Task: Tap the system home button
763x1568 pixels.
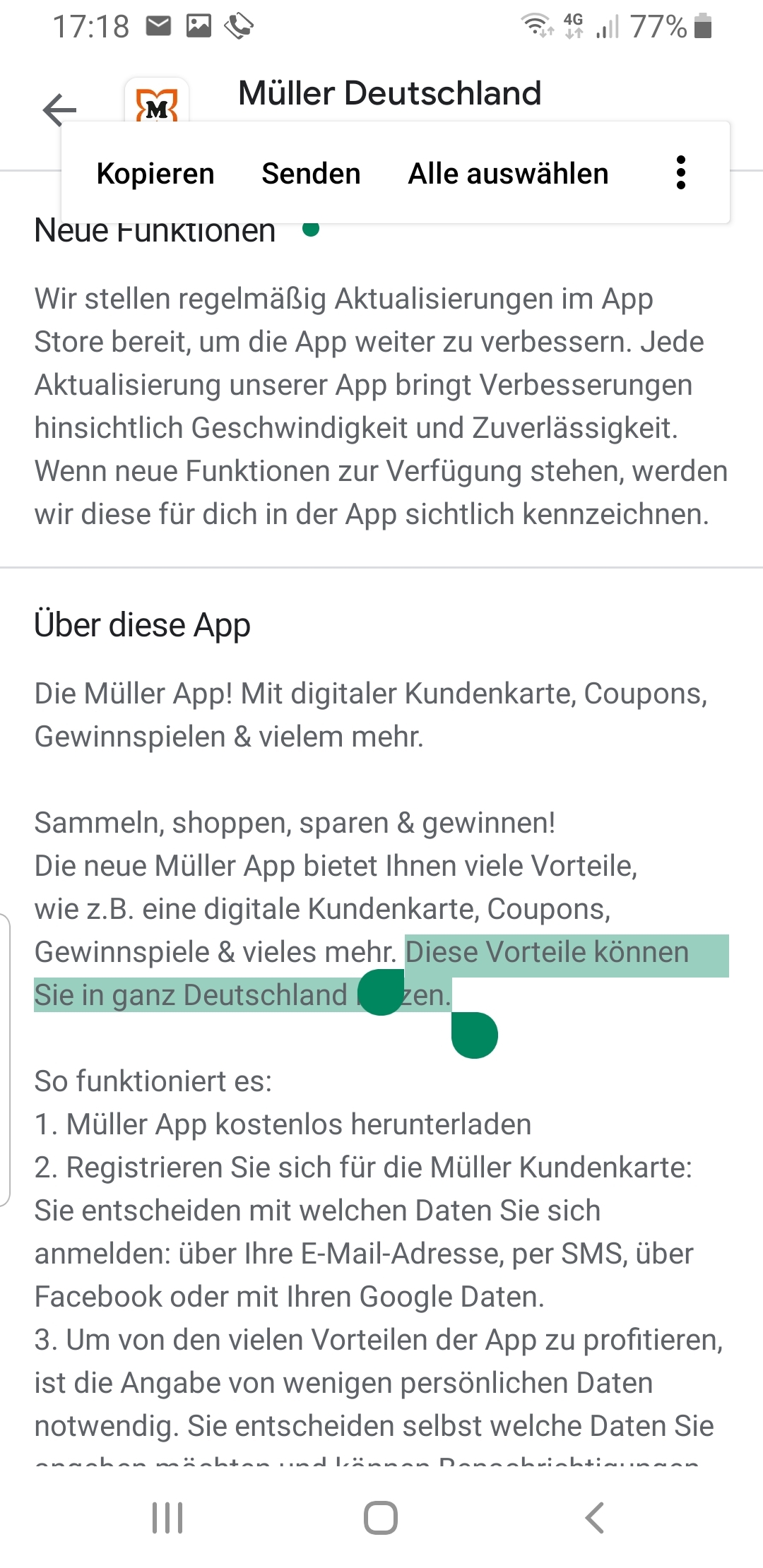Action: coord(381,1517)
